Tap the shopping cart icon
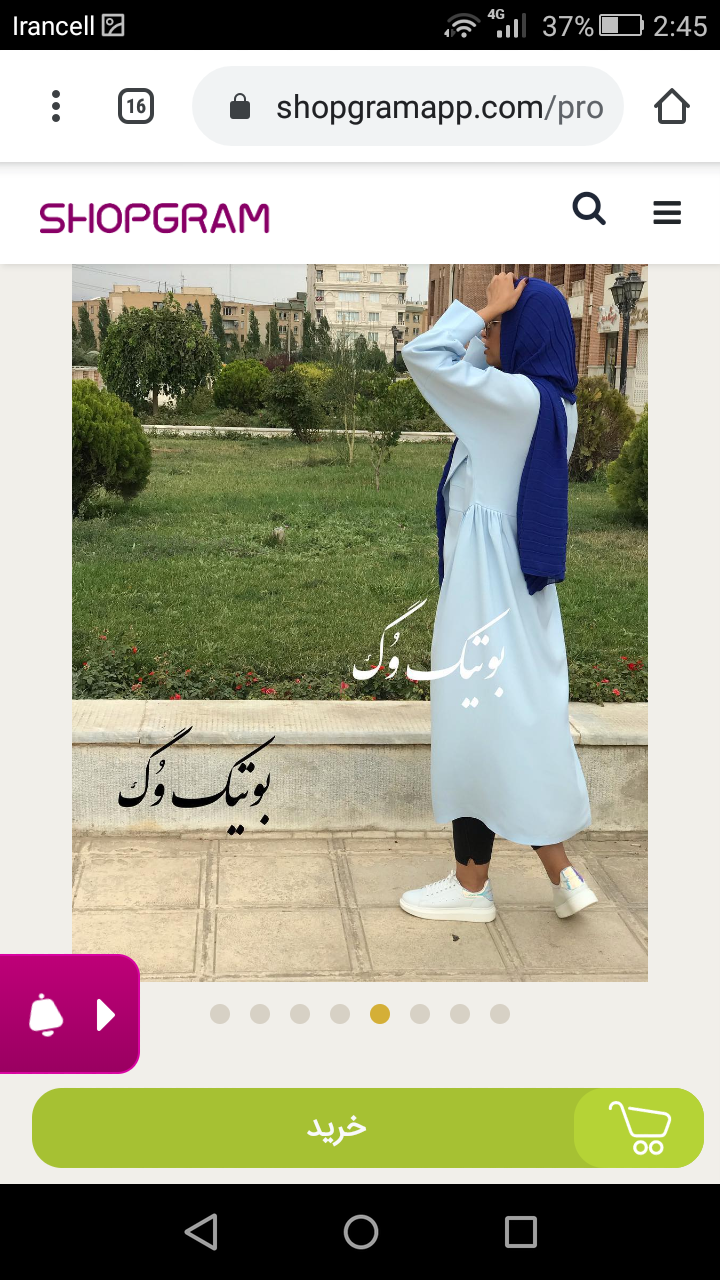Image resolution: width=720 pixels, height=1280 pixels. [x=640, y=1128]
